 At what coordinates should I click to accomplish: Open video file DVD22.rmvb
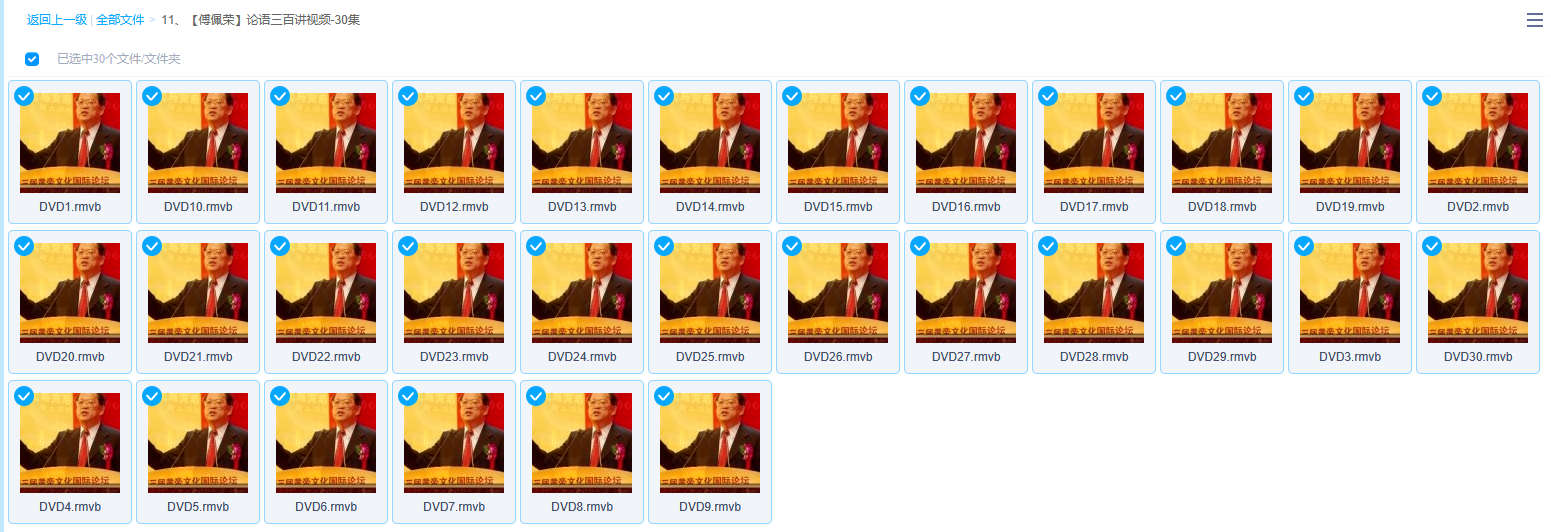click(x=326, y=292)
